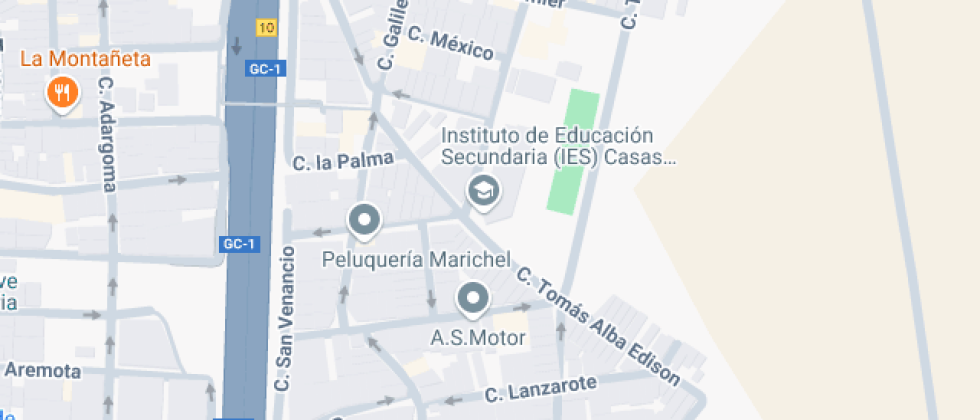This screenshot has height=420, width=980.
Task: Tap the Instituto de Educación Secundaria school marker
Action: pos(484,192)
